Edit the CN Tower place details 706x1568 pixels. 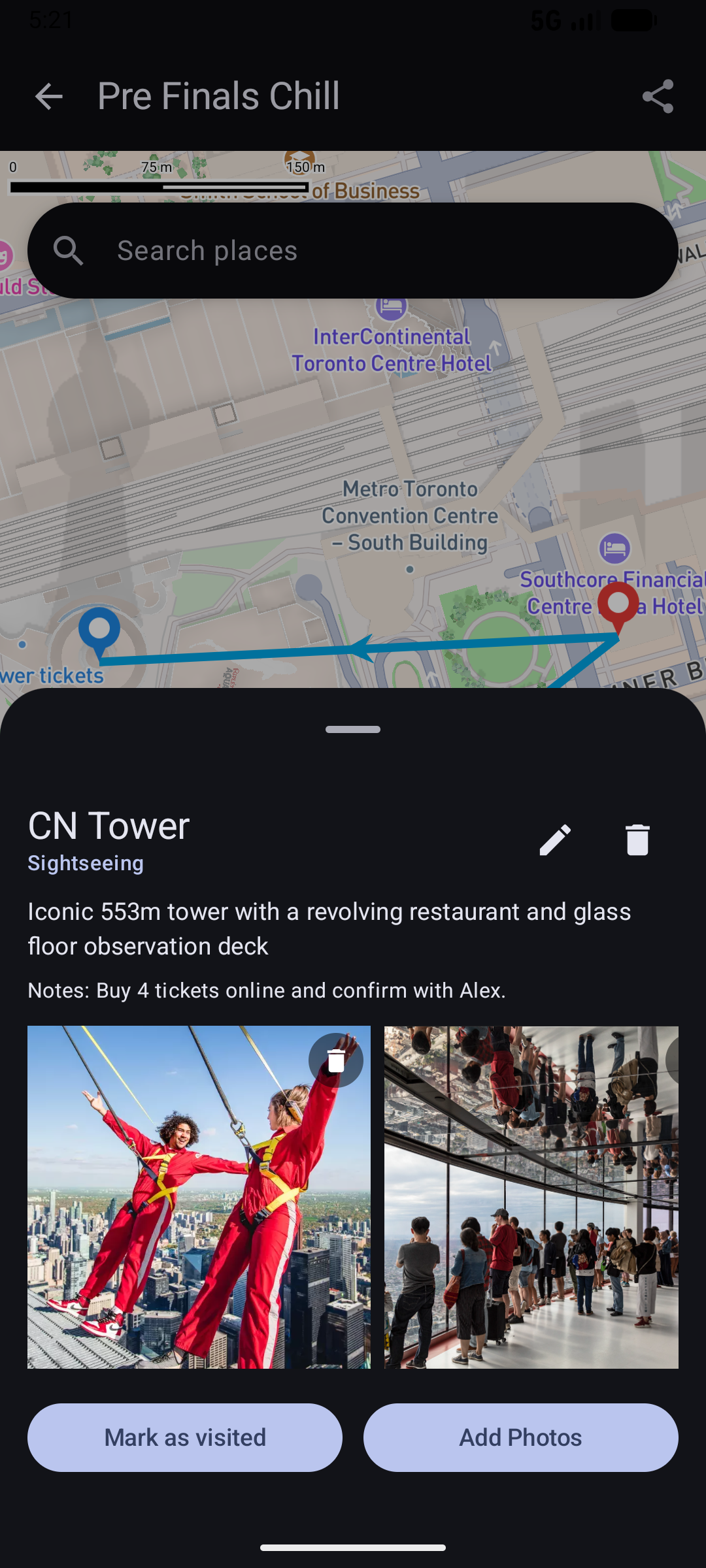[x=555, y=840]
